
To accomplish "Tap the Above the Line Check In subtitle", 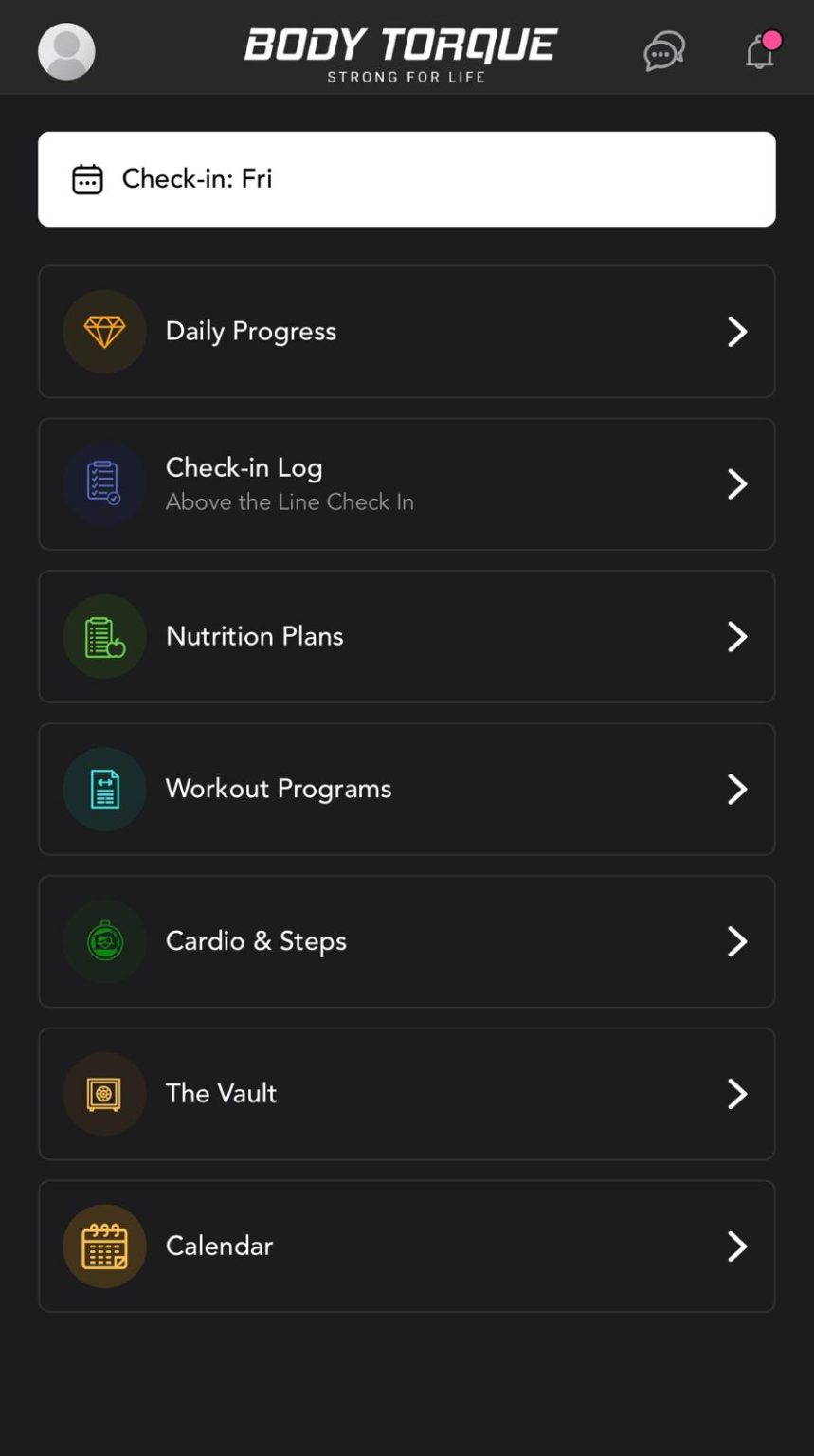I will [289, 502].
